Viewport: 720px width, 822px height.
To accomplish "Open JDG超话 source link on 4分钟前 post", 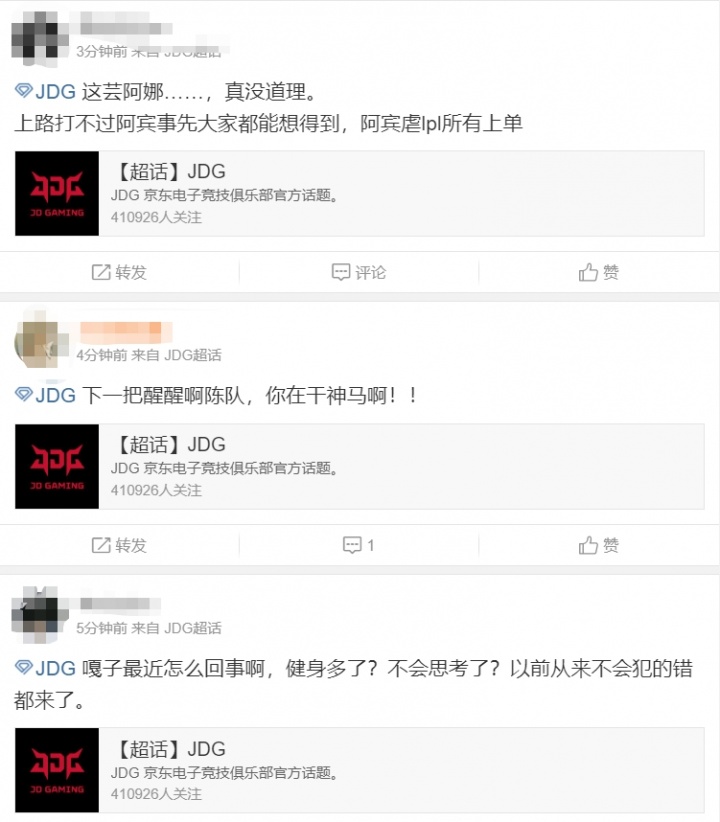I will [193, 355].
